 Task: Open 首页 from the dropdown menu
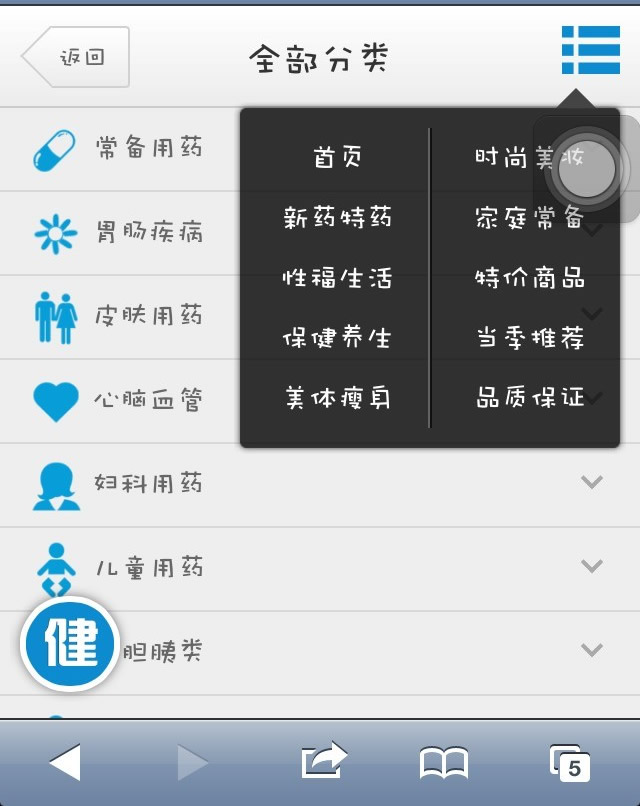coord(337,158)
